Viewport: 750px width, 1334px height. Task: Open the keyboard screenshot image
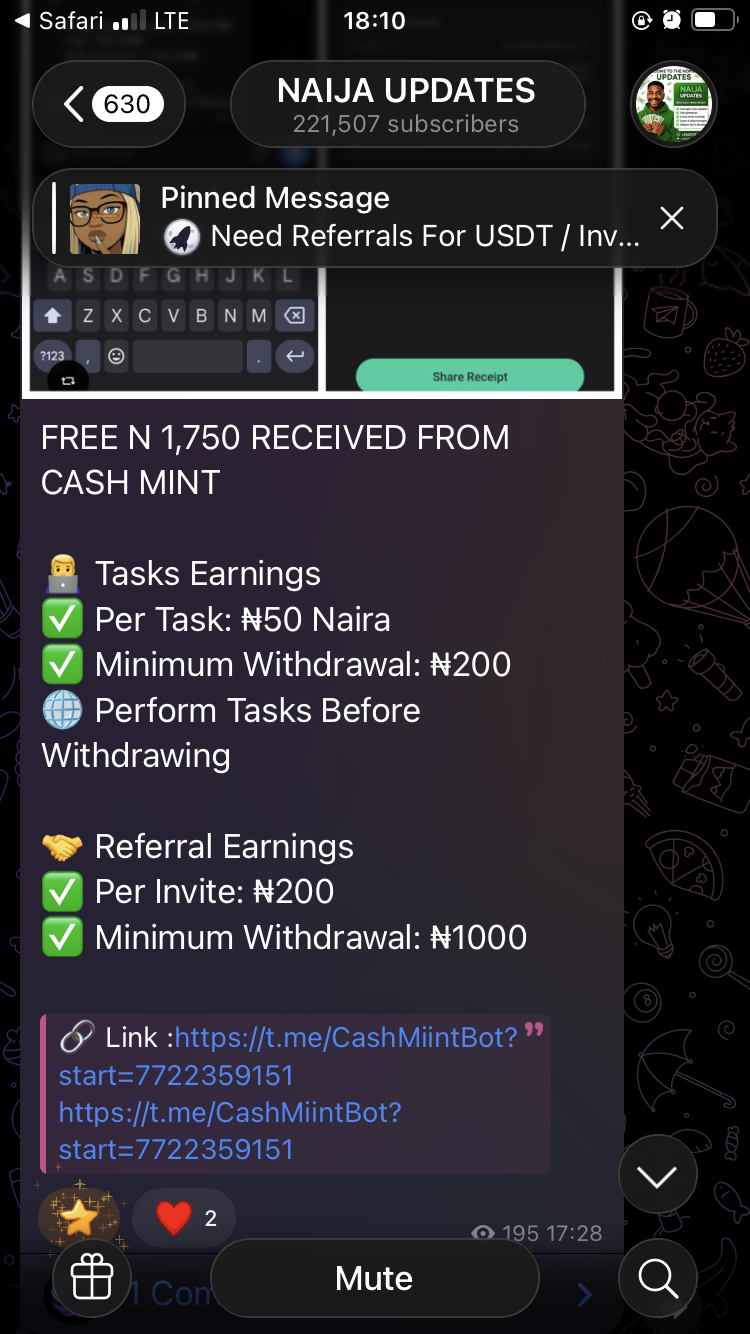pos(174,330)
